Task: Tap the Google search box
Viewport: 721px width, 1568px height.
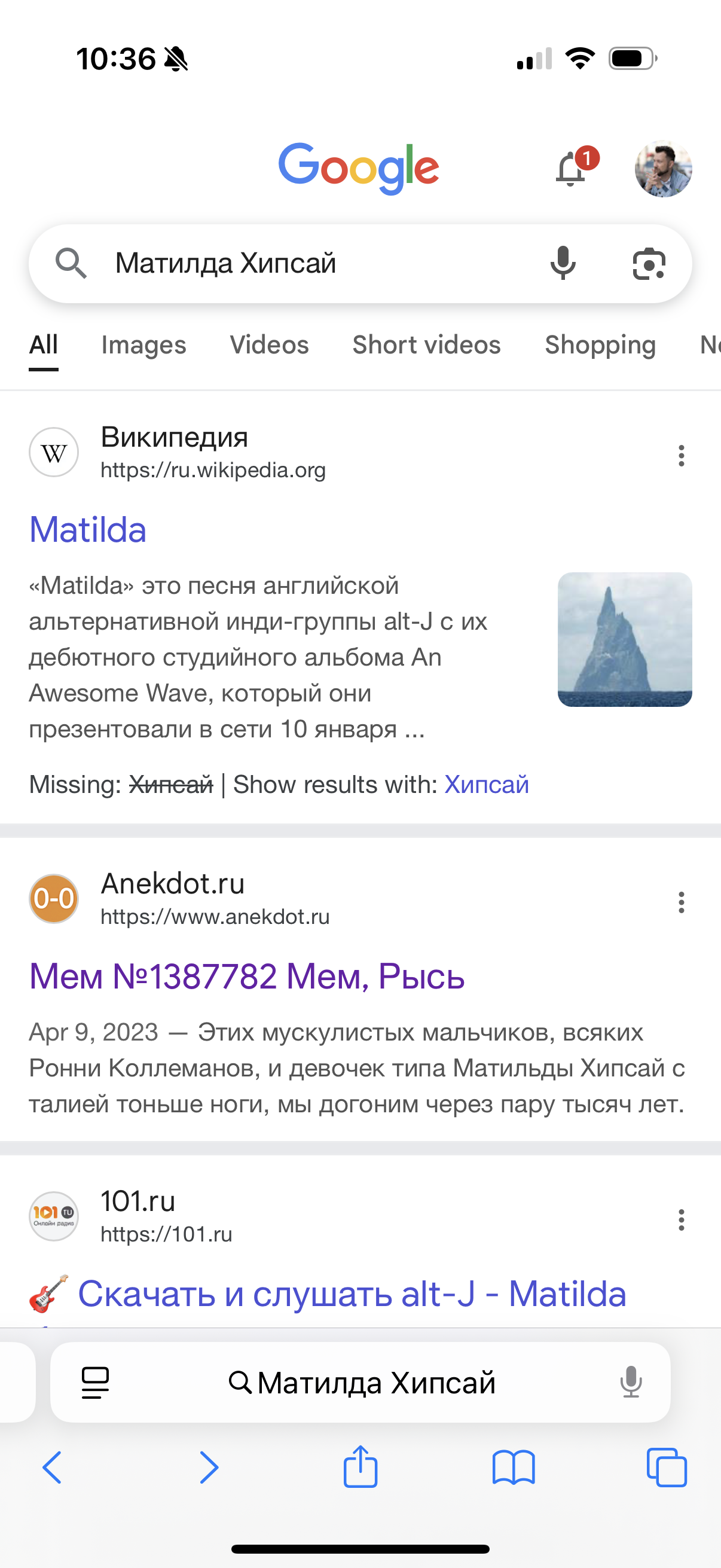Action: [304, 264]
